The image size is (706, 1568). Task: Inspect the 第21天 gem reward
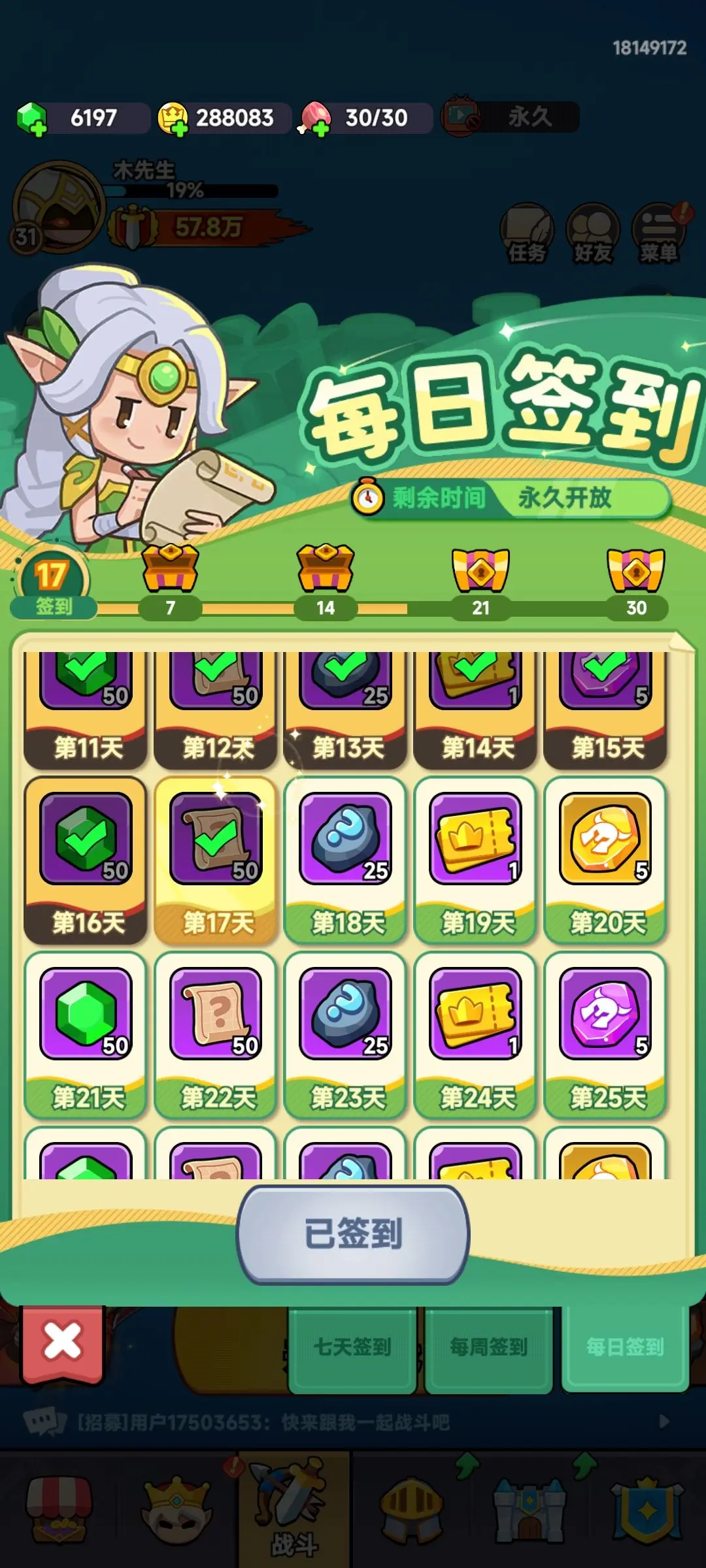[86, 1034]
